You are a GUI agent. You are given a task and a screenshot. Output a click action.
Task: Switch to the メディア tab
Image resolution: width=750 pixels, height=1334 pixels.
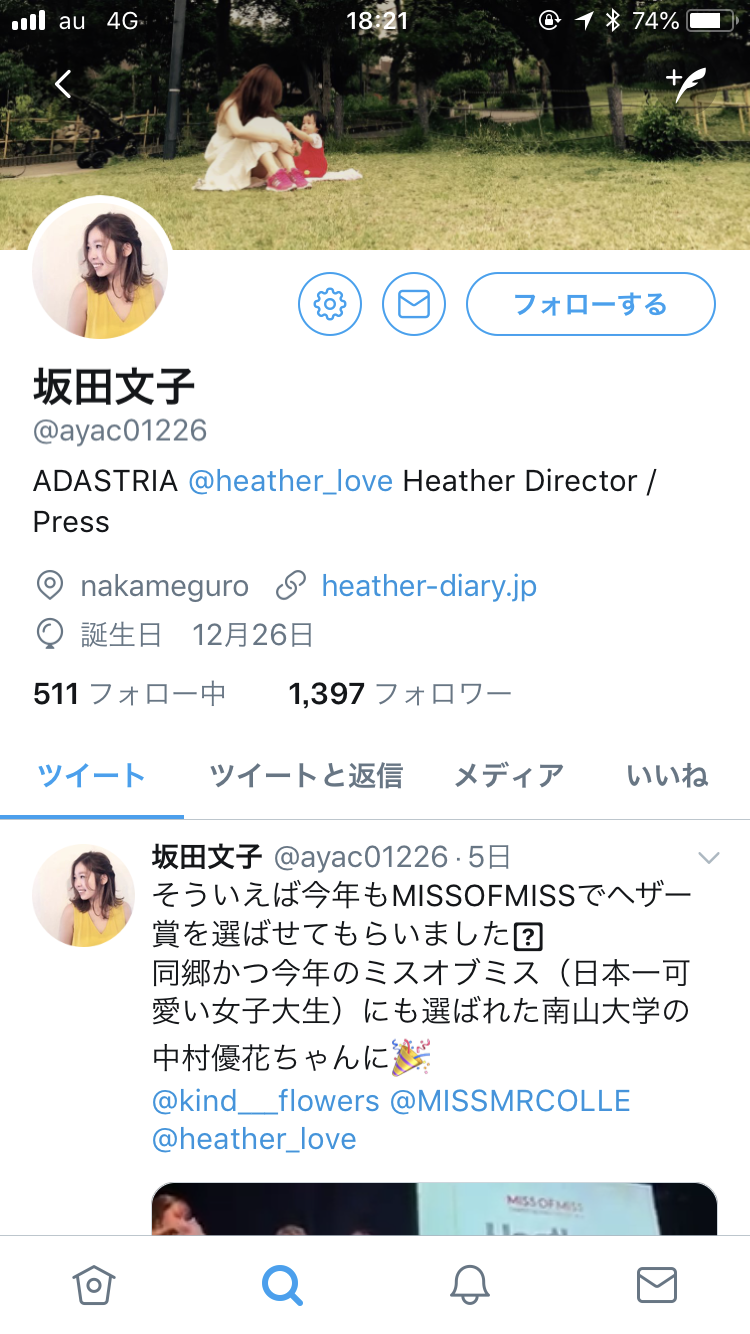pos(509,775)
